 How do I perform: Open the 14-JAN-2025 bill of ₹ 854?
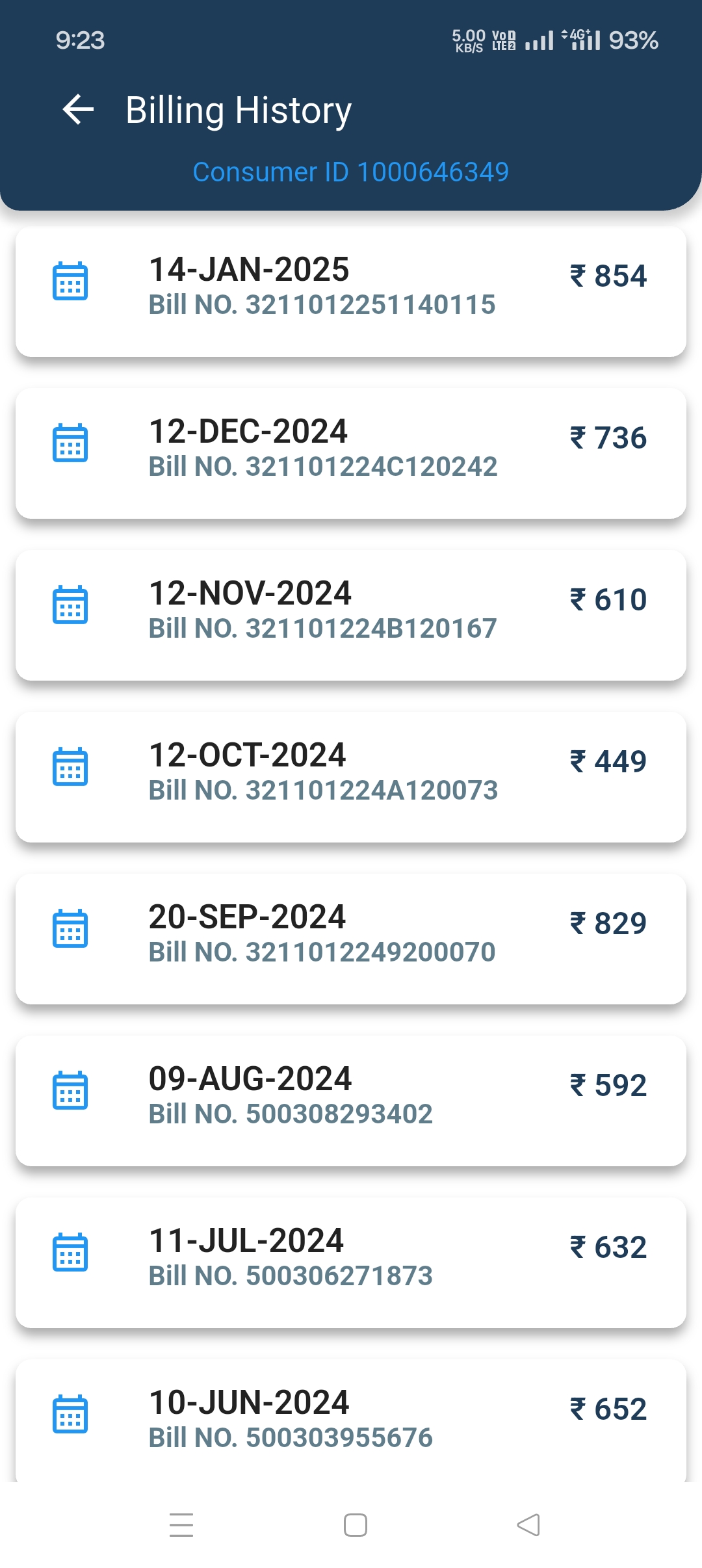pyautogui.click(x=351, y=292)
